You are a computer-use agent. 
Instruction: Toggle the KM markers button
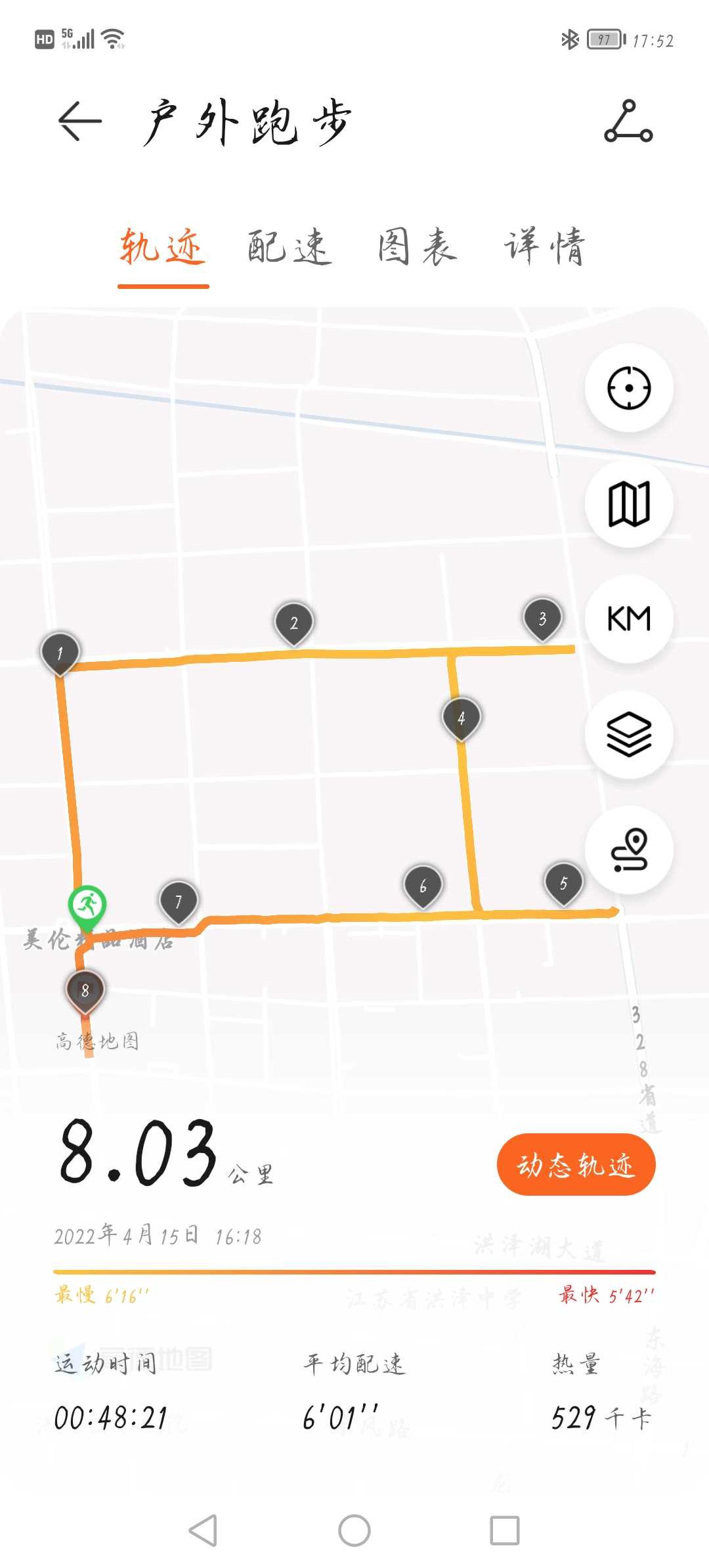click(629, 619)
